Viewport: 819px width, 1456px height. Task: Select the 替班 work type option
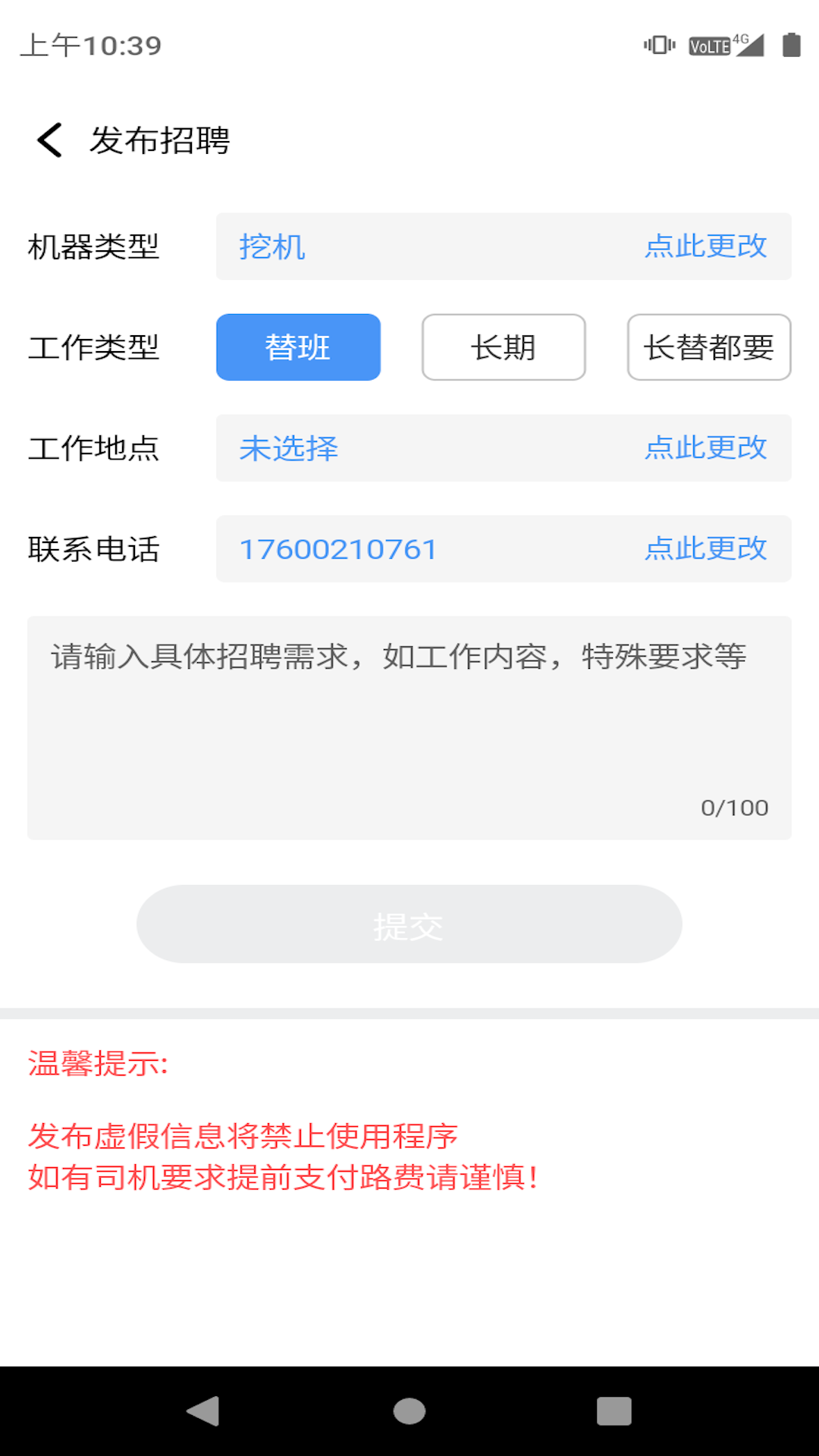[x=298, y=347]
